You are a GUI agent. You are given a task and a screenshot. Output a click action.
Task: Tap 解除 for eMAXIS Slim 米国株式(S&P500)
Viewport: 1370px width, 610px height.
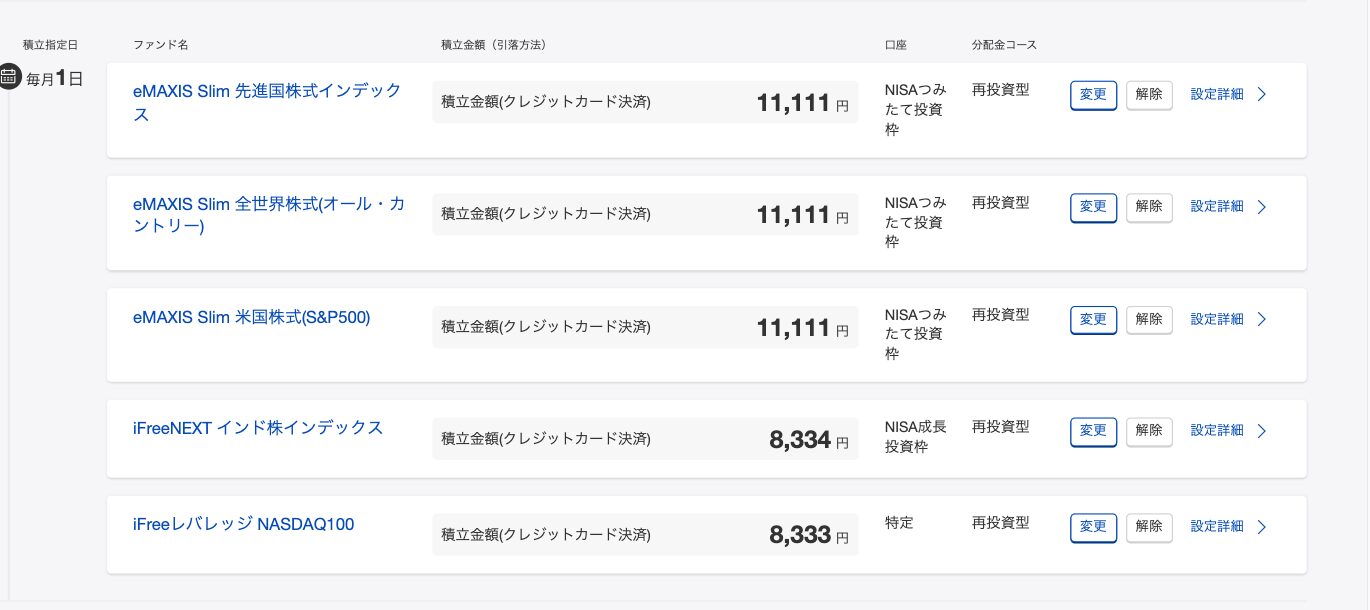pos(1149,320)
